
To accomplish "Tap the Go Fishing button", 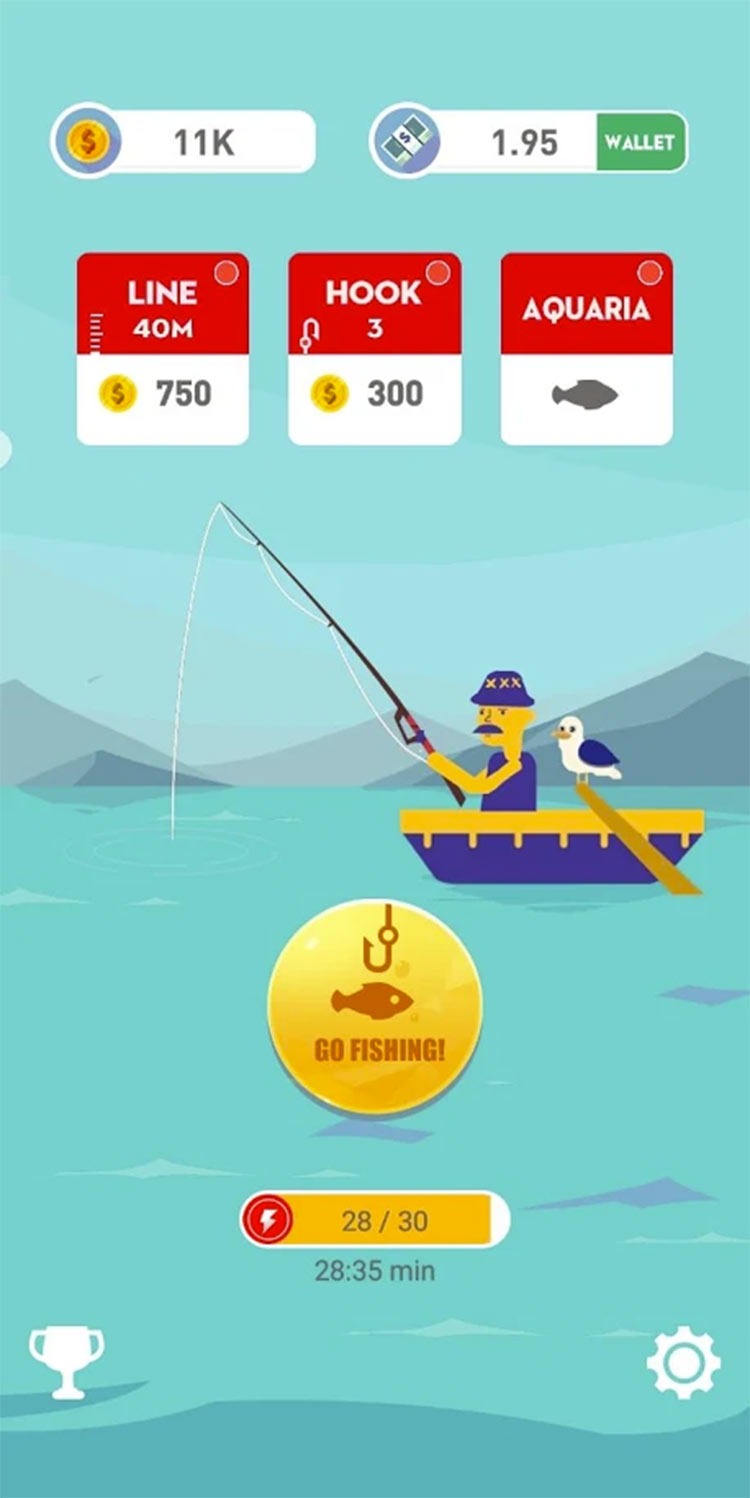I will 375,1008.
